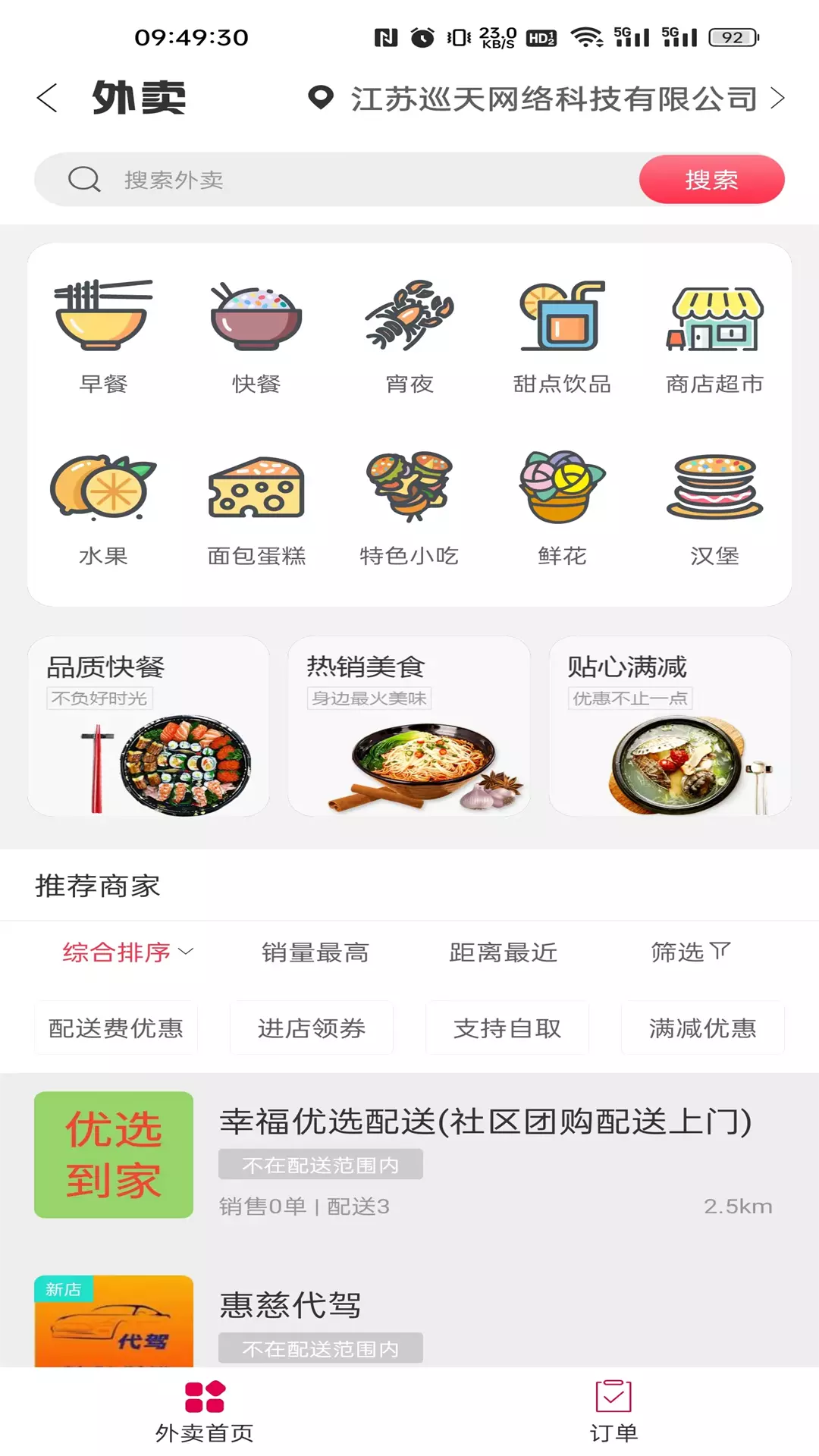Go back using the top-left arrow
Screen dimensions: 819x1456
[47, 98]
